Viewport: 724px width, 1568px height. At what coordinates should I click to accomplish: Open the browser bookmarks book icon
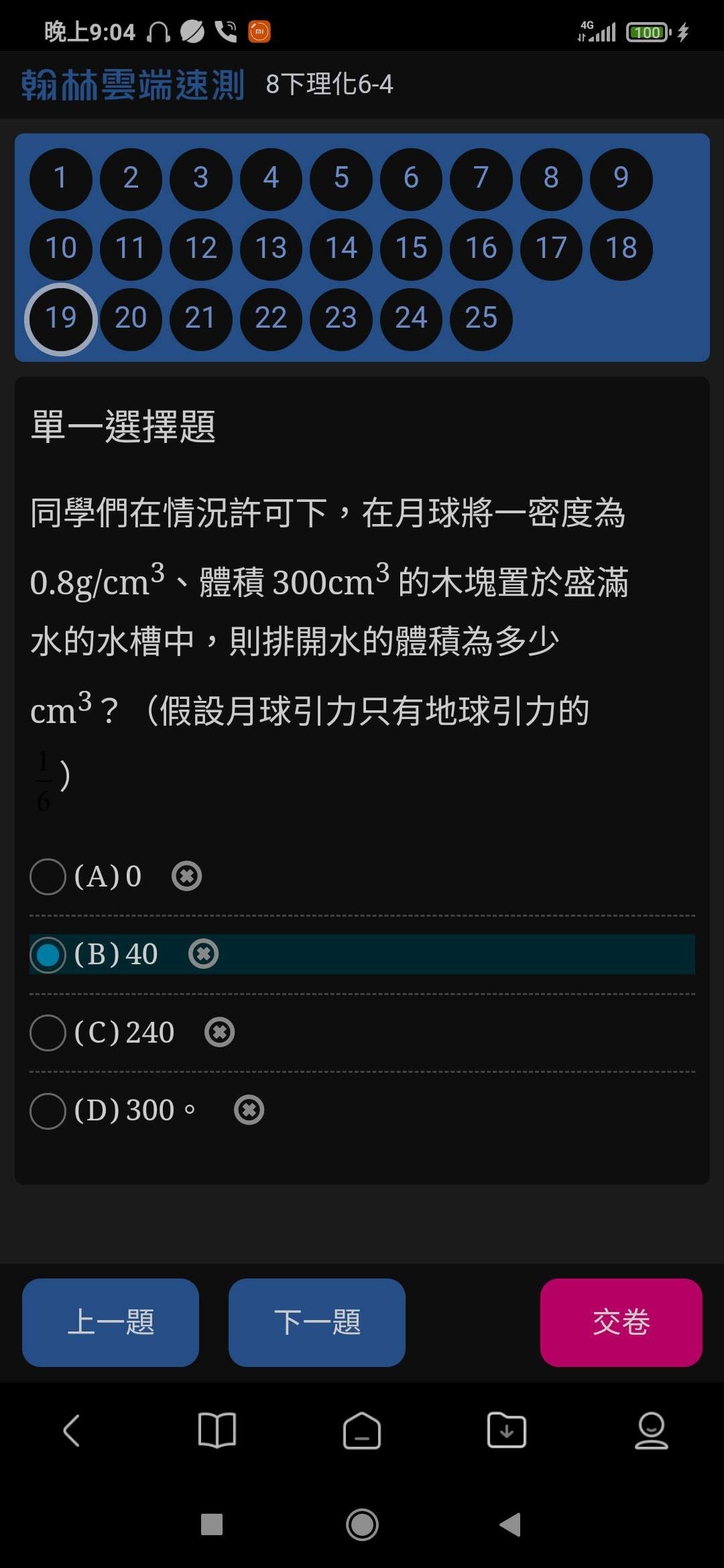point(217,1431)
